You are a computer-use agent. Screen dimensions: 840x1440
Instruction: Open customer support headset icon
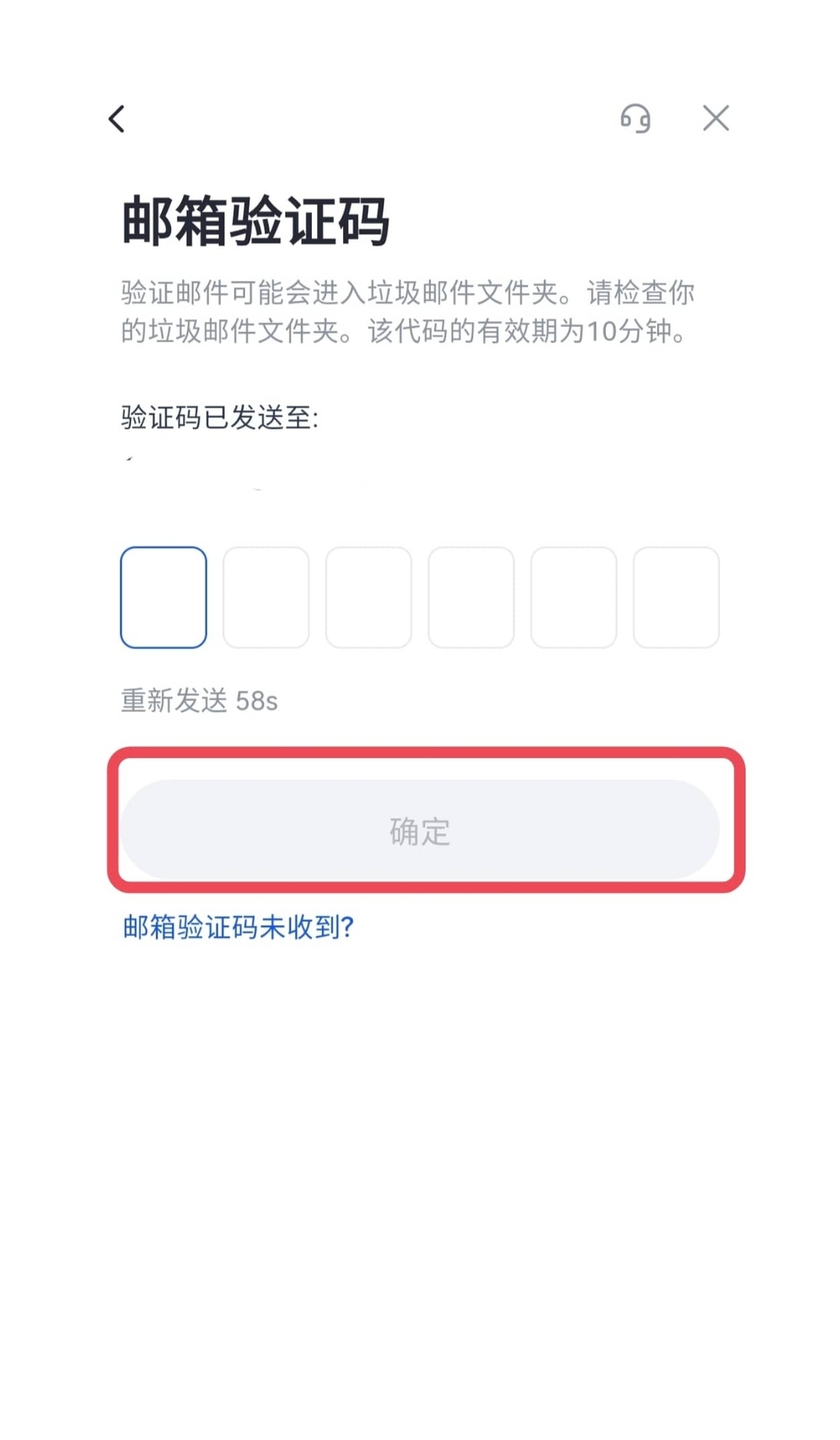click(x=635, y=119)
